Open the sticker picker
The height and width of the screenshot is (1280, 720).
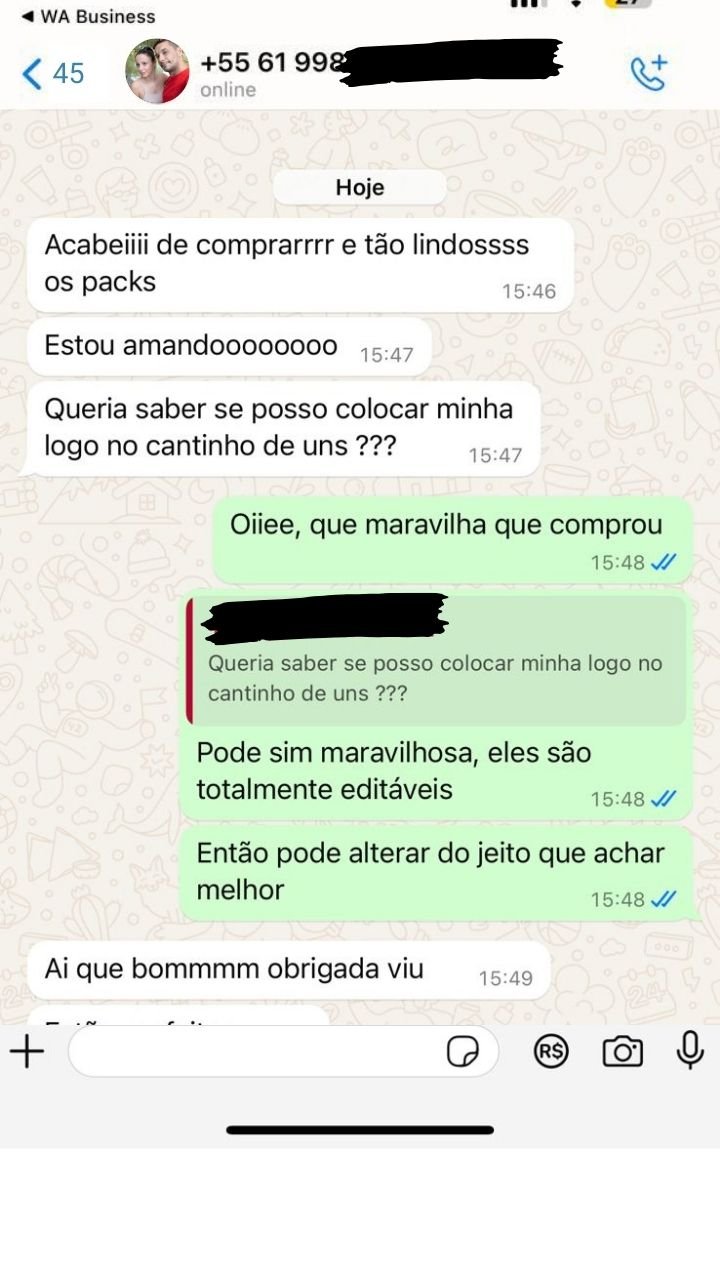[462, 1051]
